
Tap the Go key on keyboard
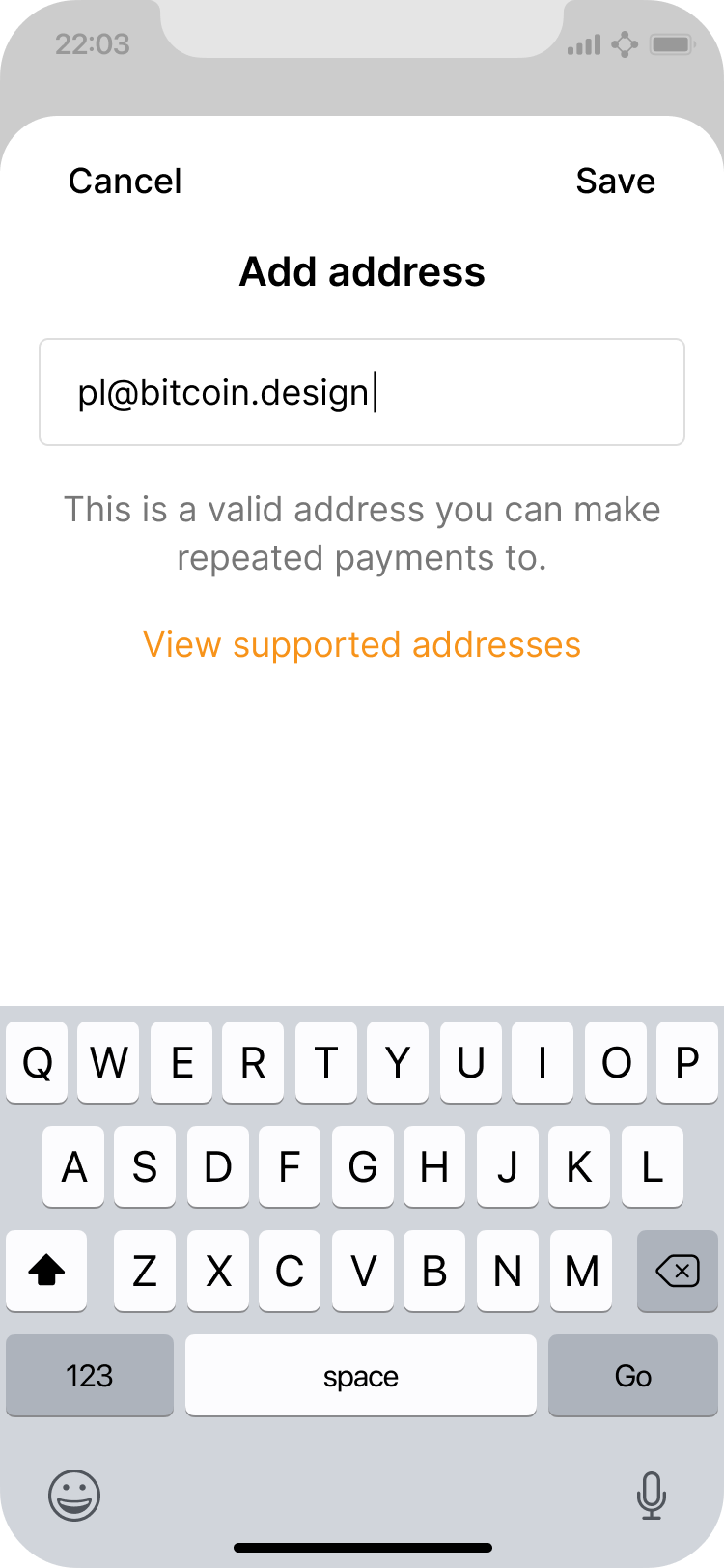pos(632,1376)
